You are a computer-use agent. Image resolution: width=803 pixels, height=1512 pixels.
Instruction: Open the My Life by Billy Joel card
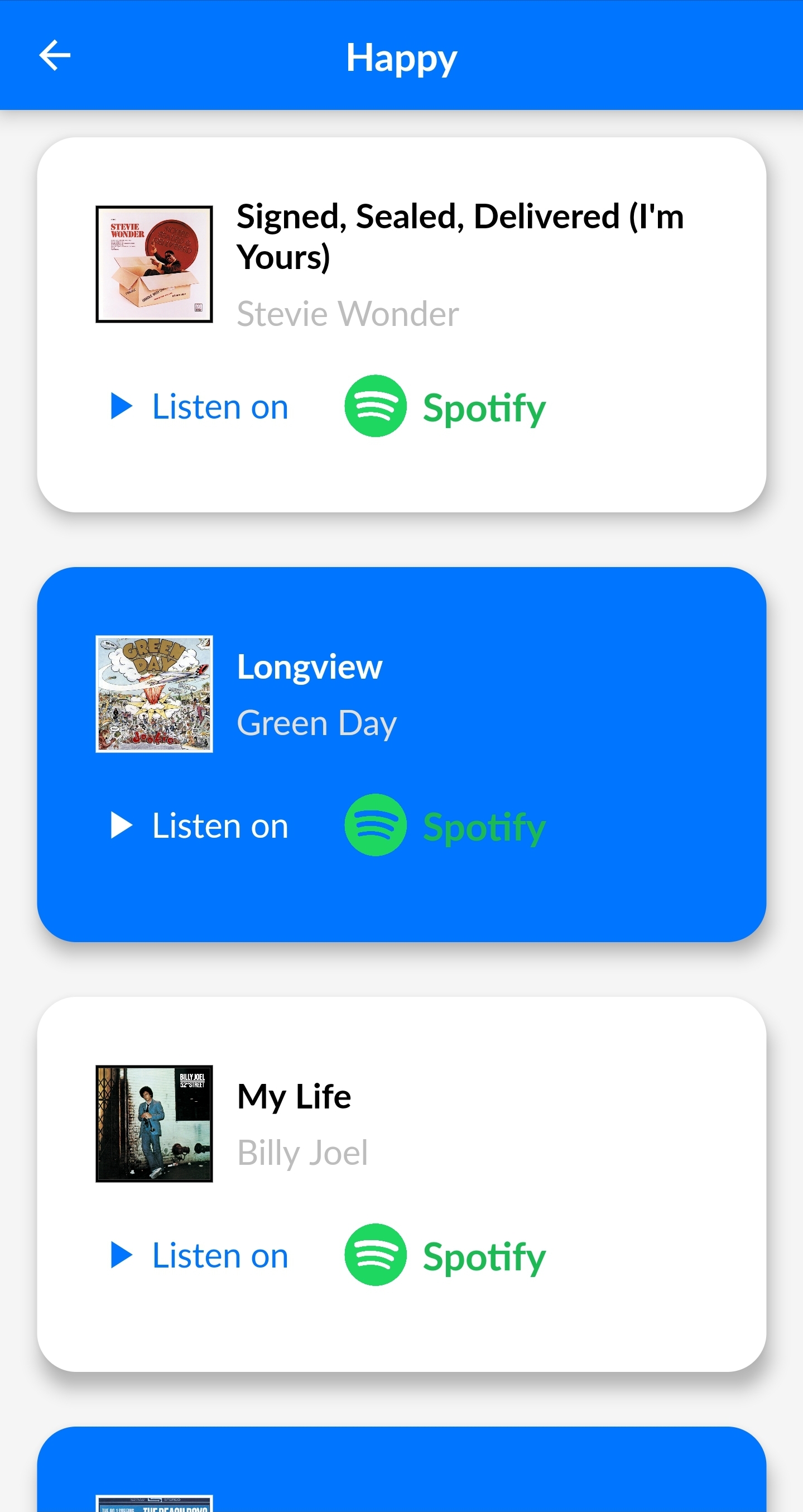tap(402, 1184)
